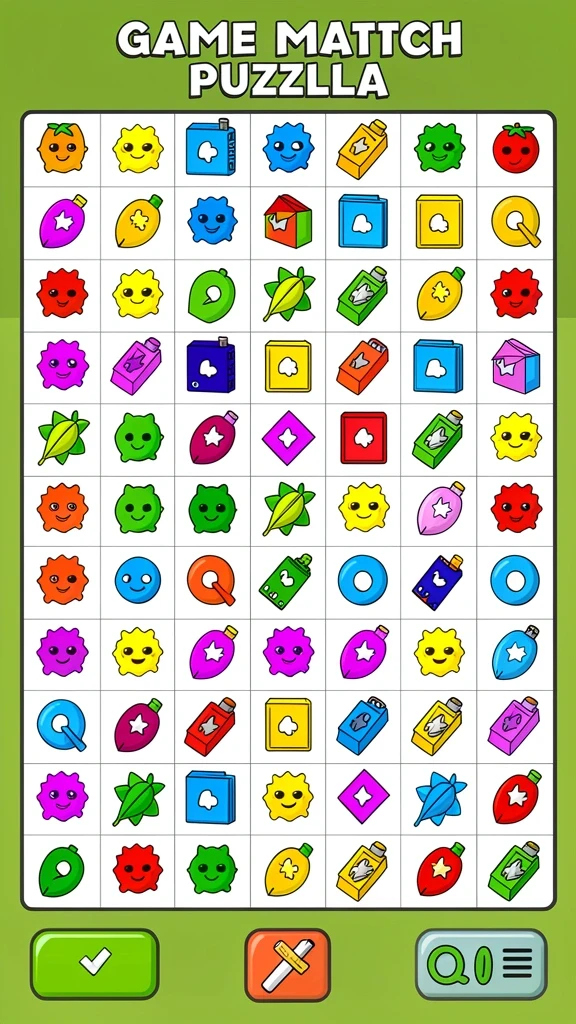Pick the blue leaf tile
Viewport: 576px width, 1024px height.
tap(440, 797)
